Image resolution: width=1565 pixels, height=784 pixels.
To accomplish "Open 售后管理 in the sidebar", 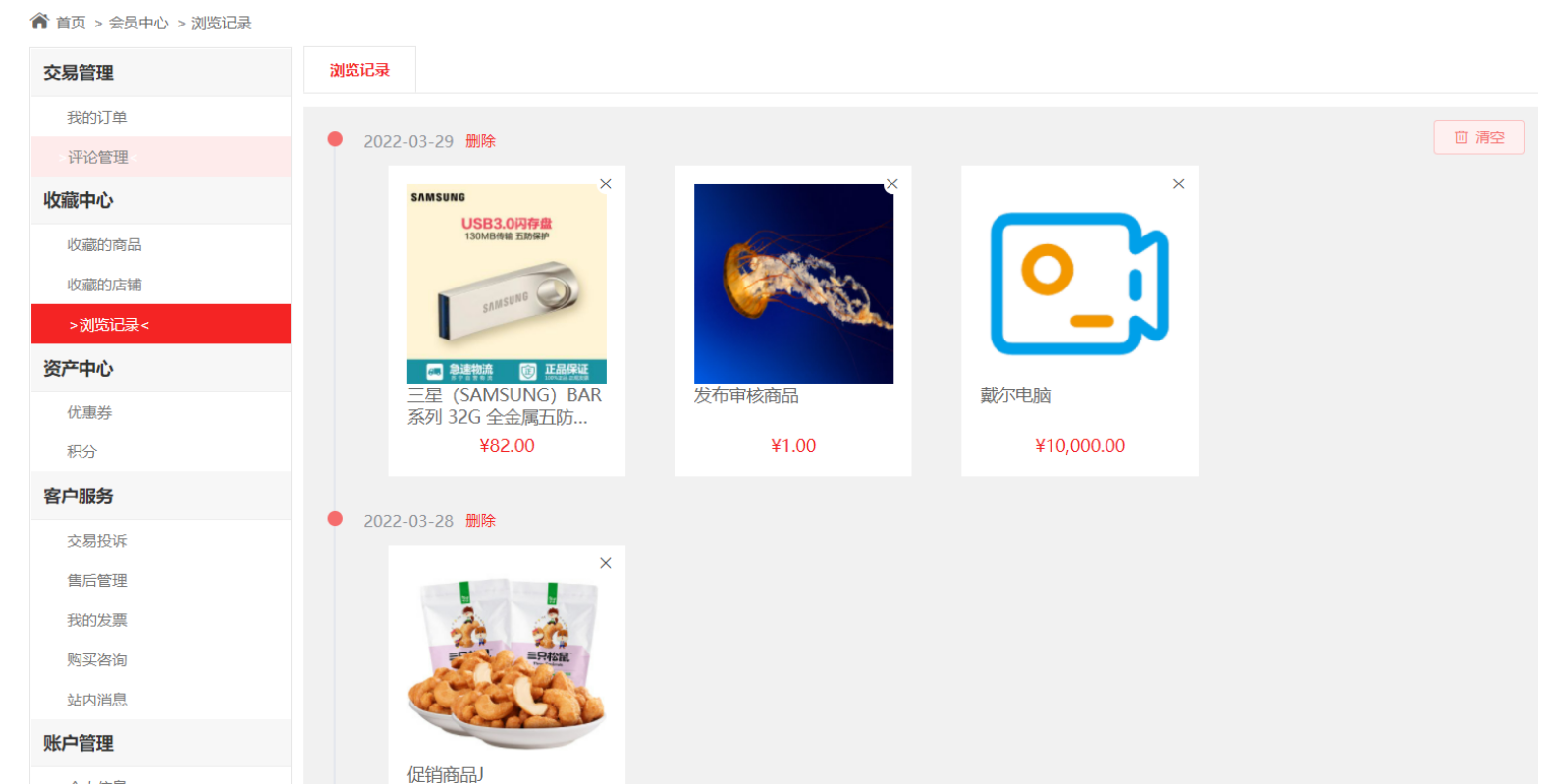I will [x=96, y=580].
